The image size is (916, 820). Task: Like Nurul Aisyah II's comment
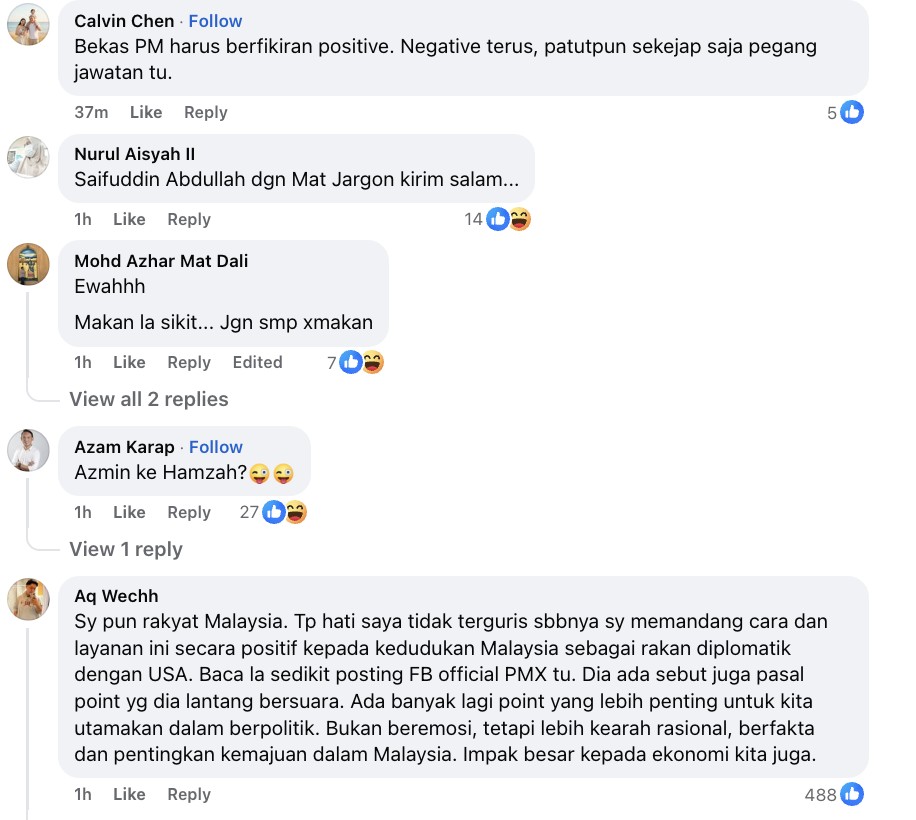[x=129, y=219]
